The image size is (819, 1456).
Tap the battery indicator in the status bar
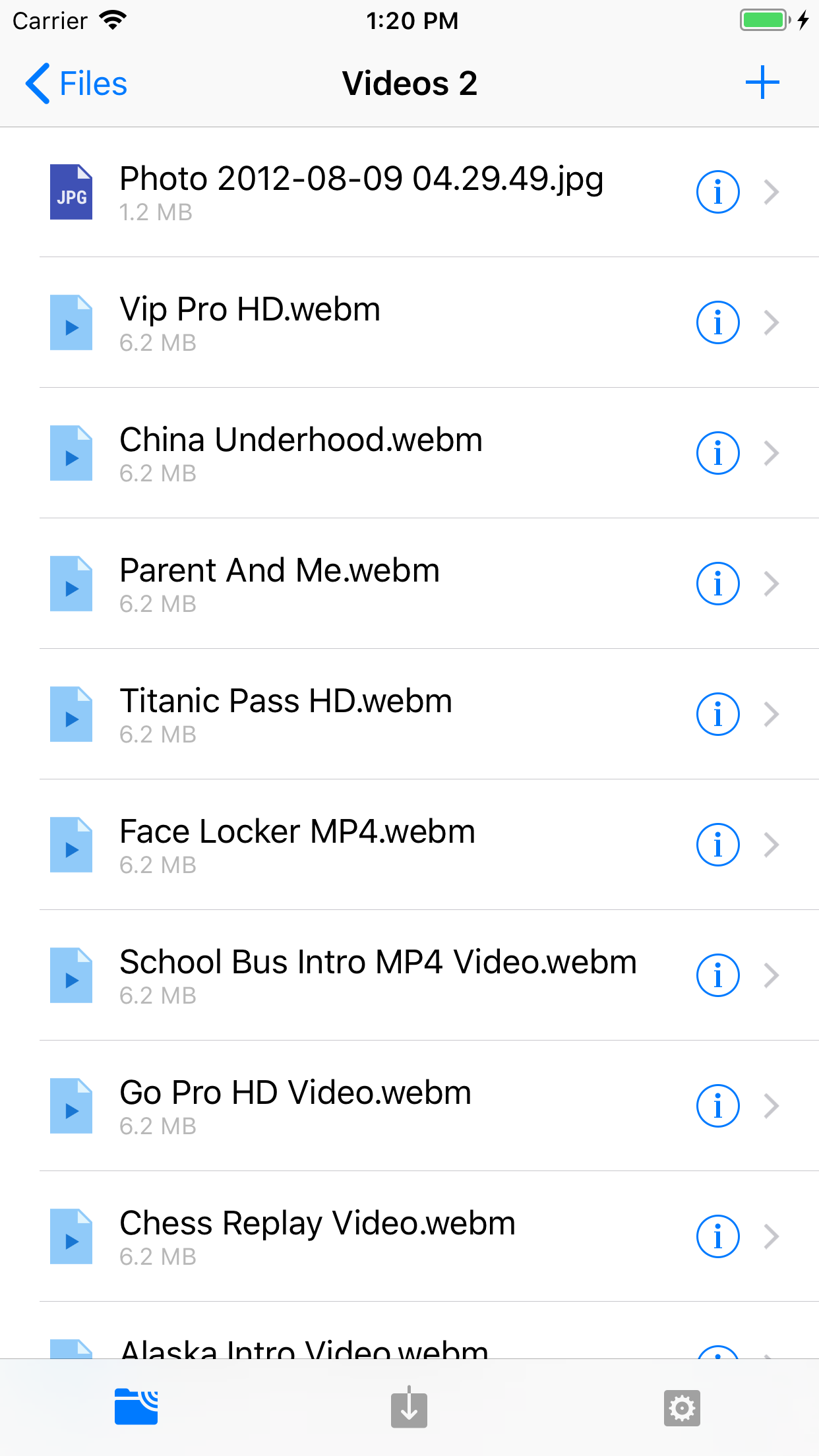tap(762, 20)
